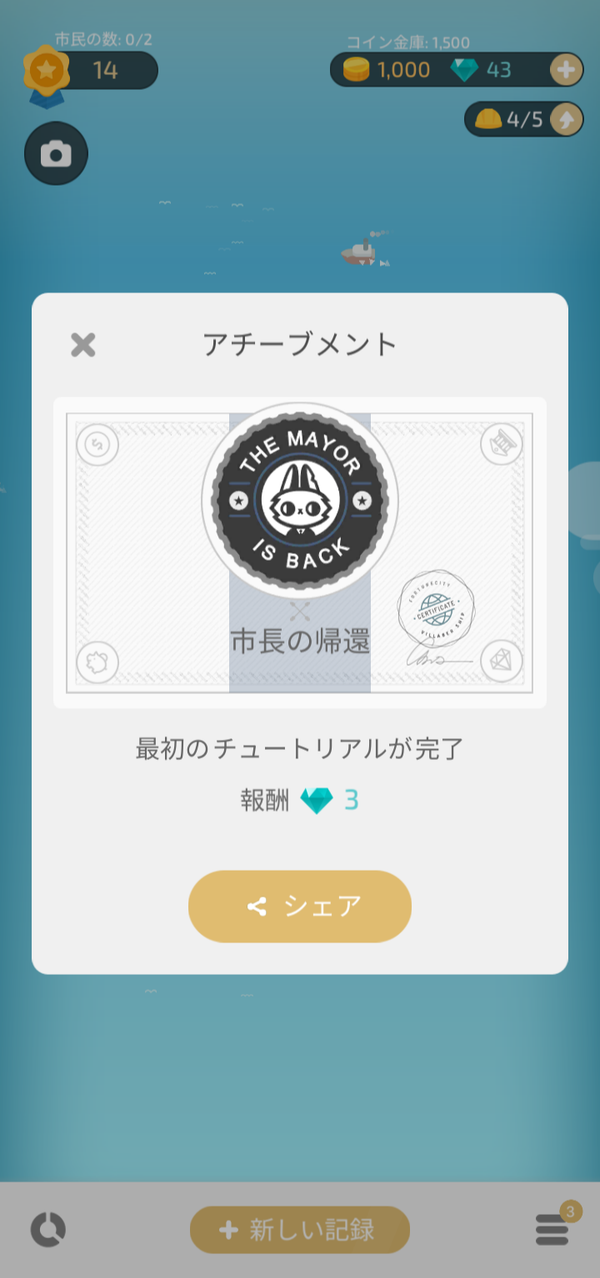600x1278 pixels.
Task: Open the level 14 star badge
Action: pos(46,71)
